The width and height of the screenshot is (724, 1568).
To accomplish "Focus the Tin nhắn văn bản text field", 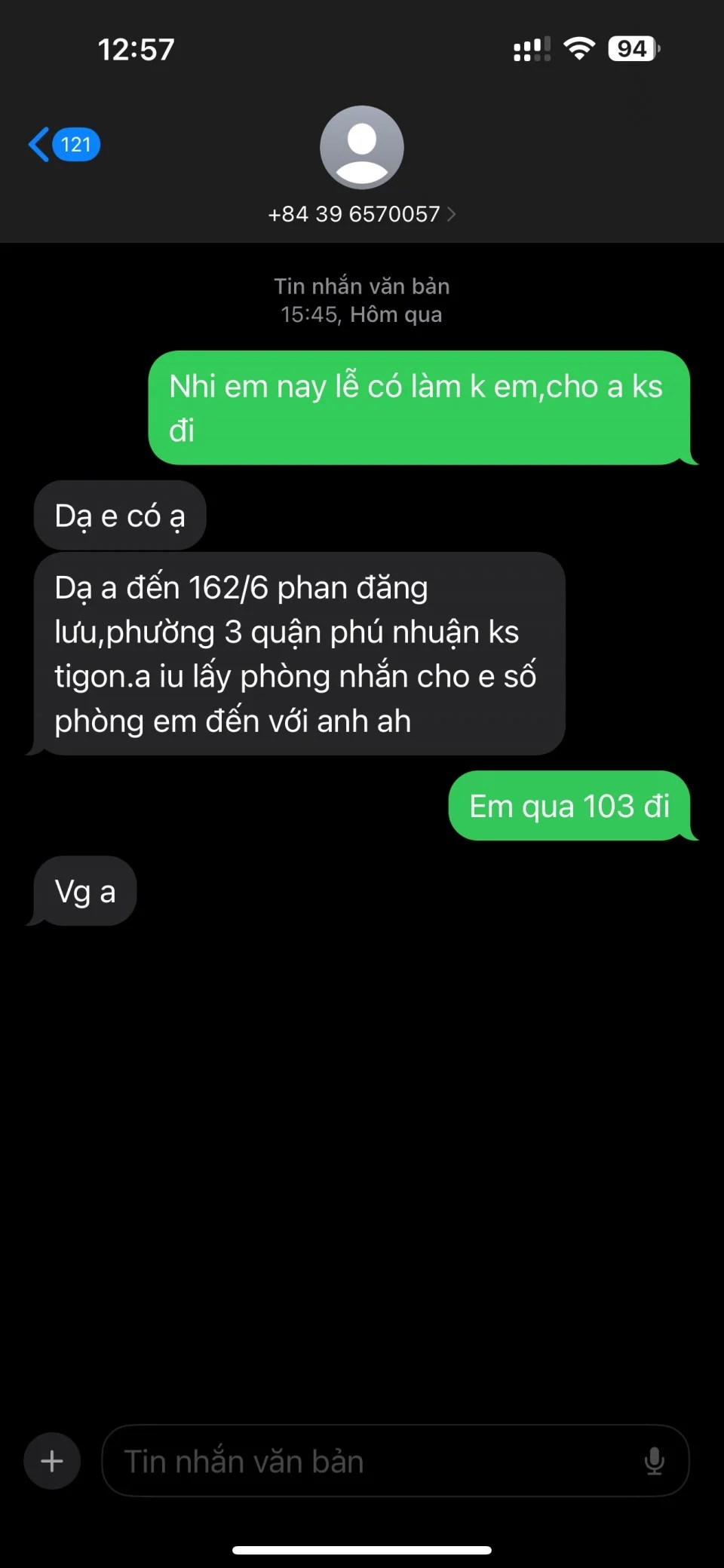I will tap(370, 1461).
